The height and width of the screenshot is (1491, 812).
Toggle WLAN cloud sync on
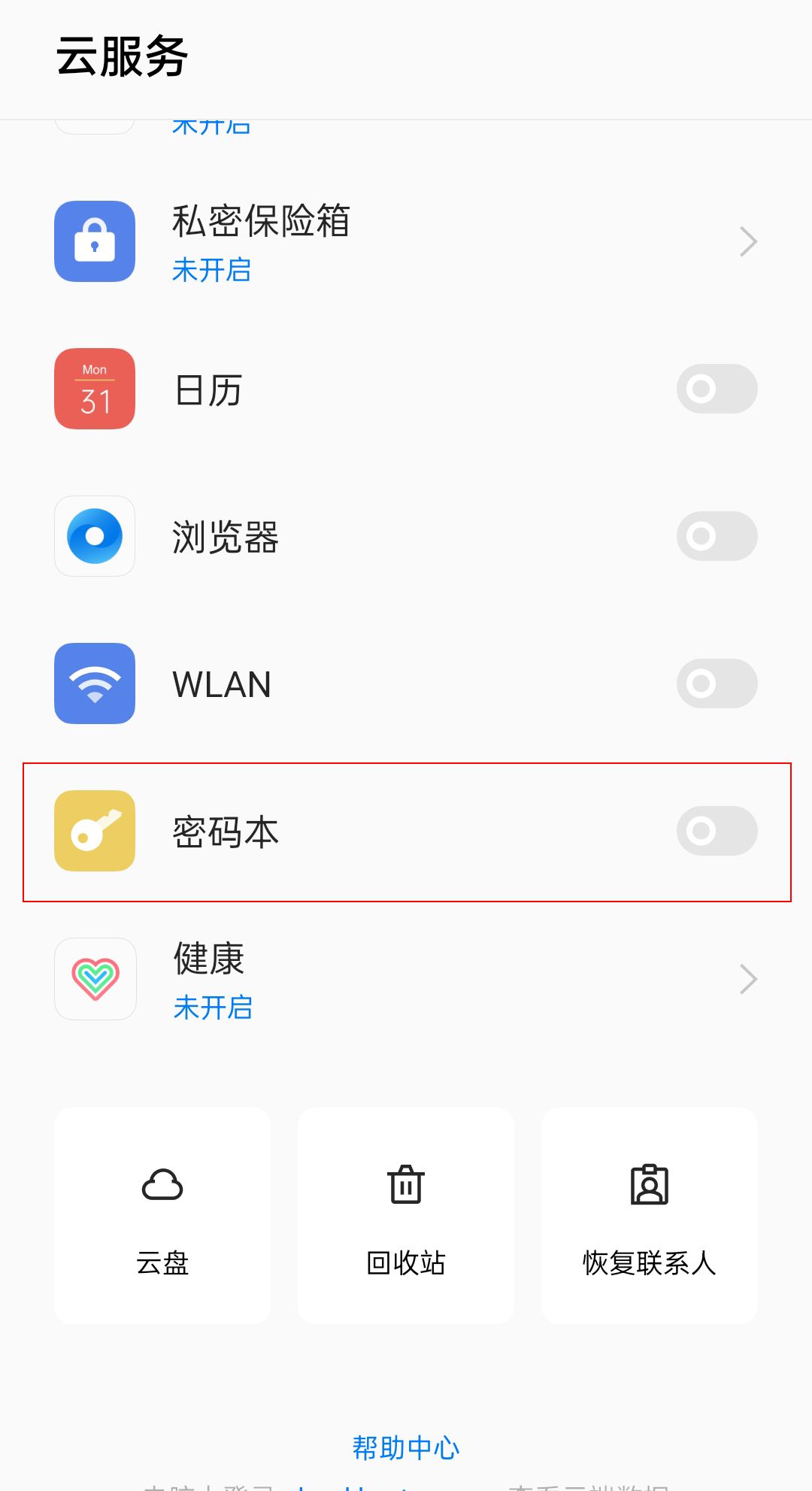tap(716, 683)
